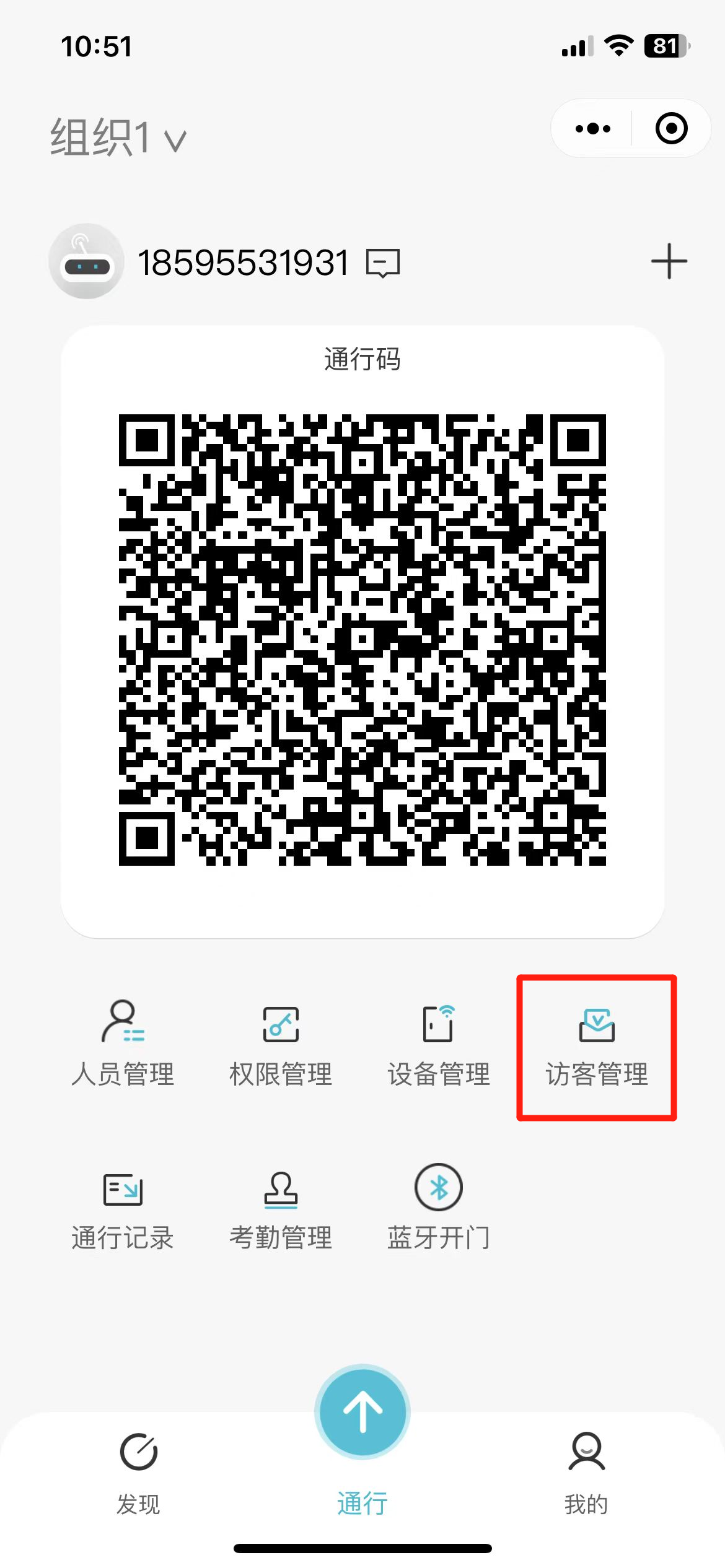Open 人员管理
This screenshot has width=725, height=1568.
click(123, 1044)
